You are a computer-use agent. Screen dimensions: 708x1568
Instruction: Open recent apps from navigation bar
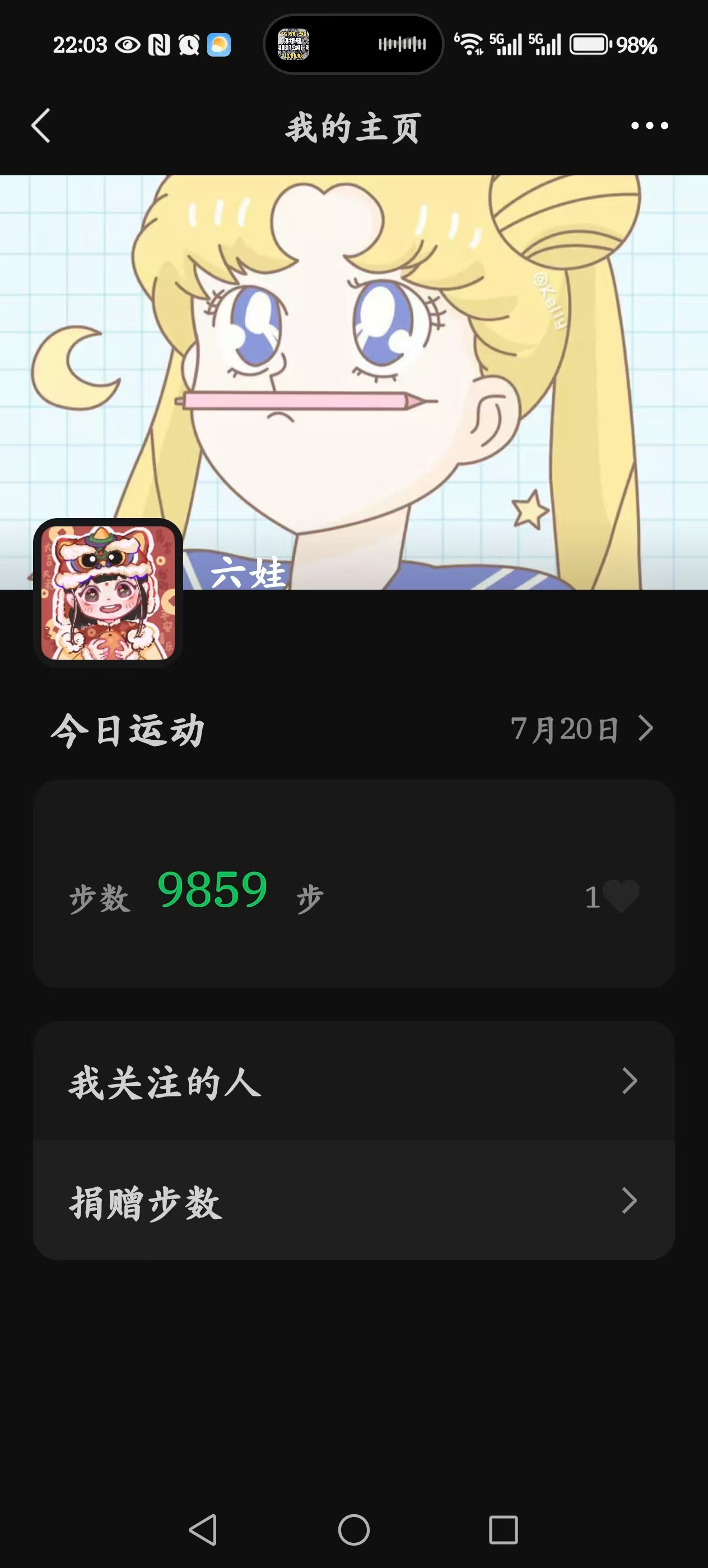pos(504,1530)
